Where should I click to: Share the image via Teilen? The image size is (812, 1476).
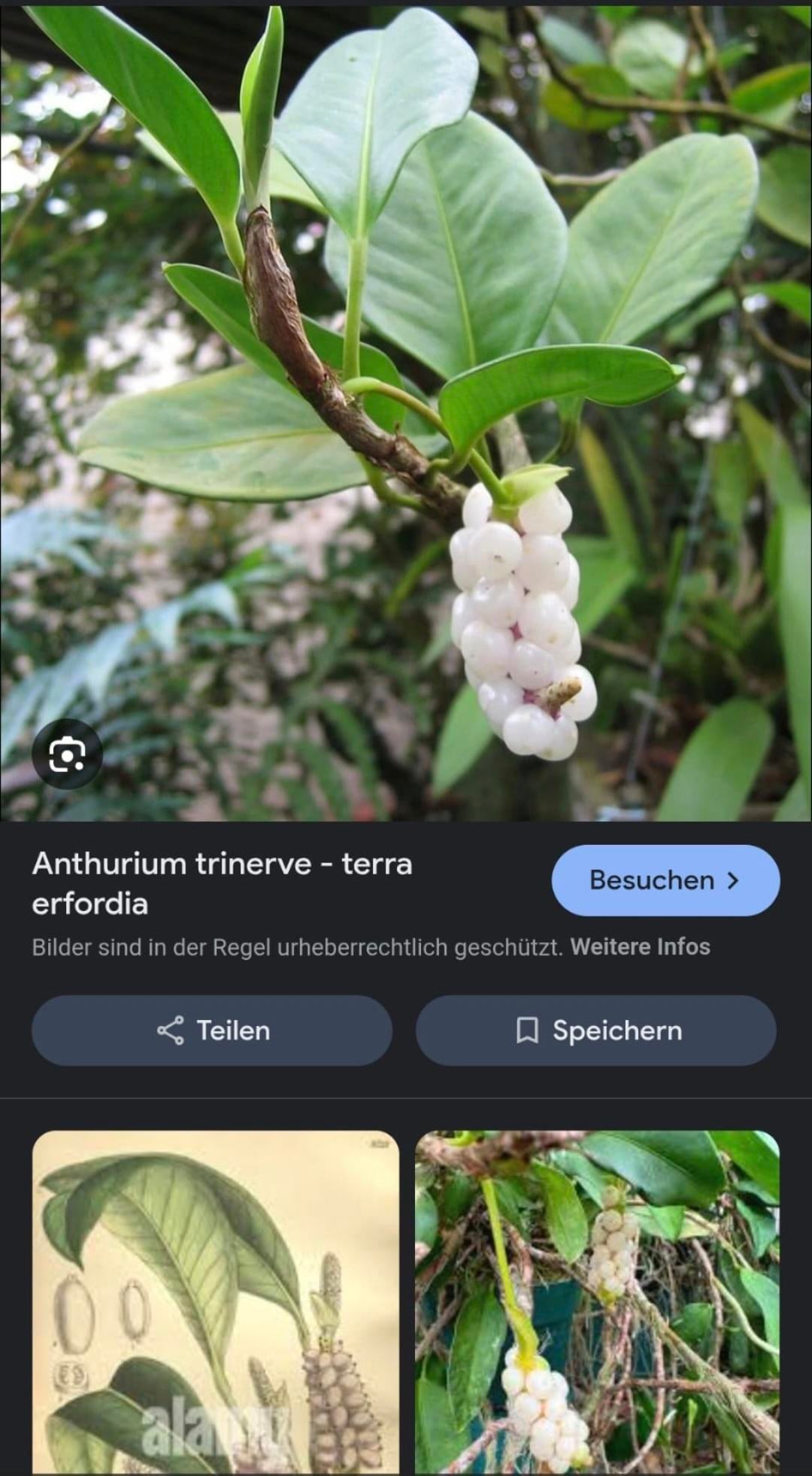coord(212,1031)
